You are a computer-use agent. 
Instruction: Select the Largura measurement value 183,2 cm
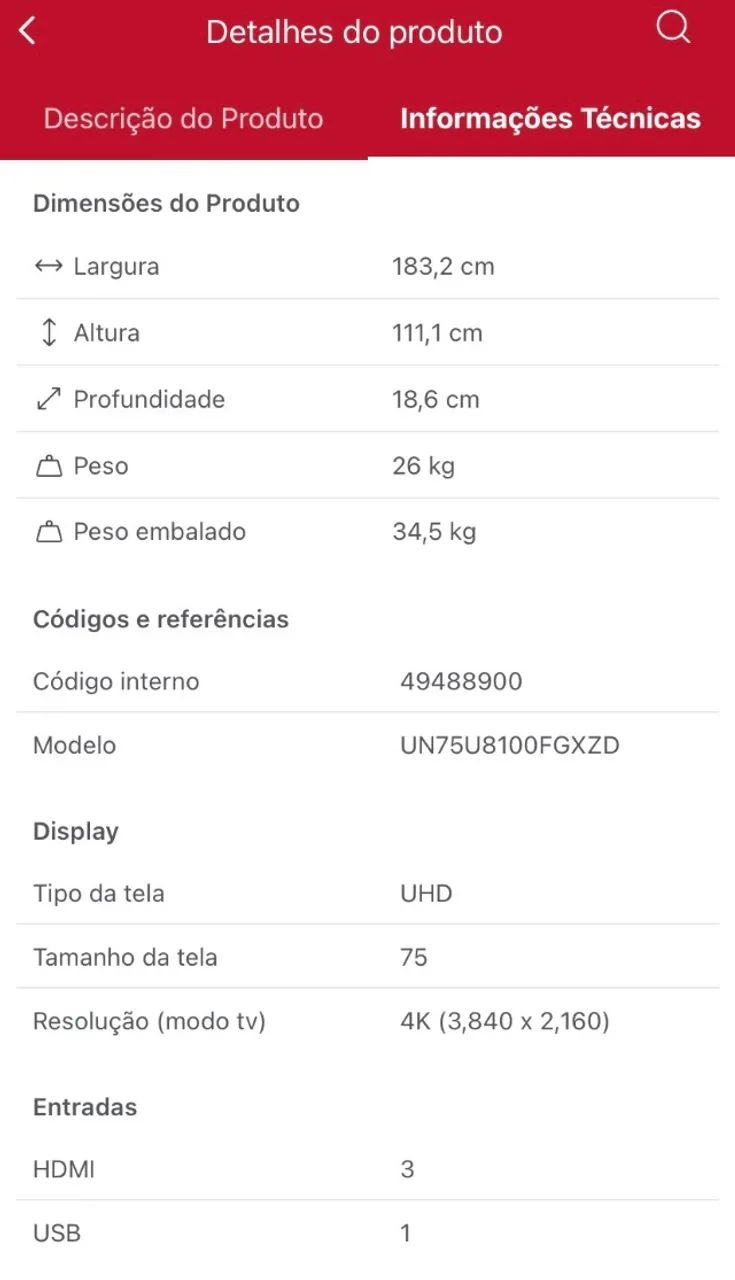[443, 266]
